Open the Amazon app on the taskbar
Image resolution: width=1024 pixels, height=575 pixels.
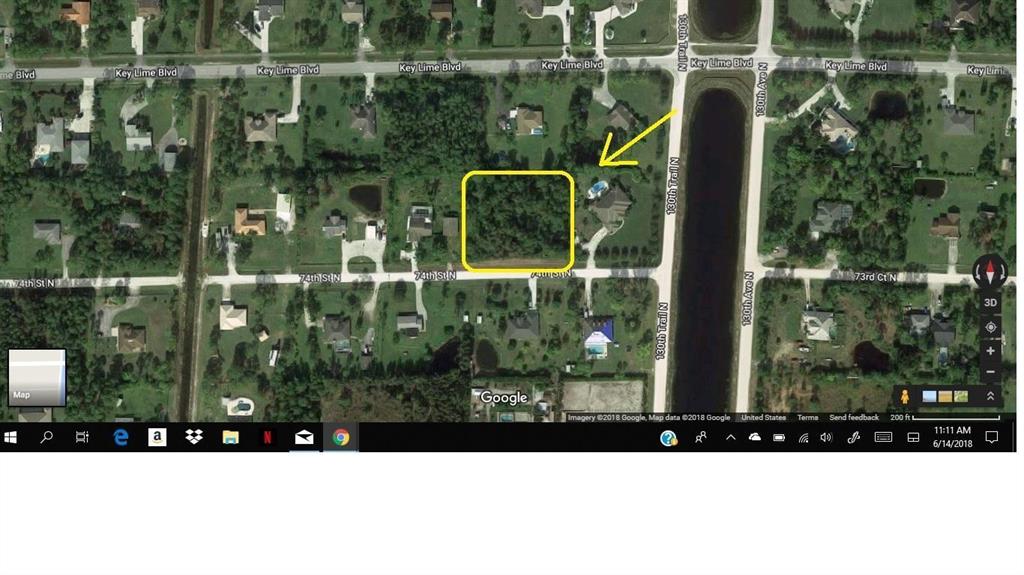(157, 437)
